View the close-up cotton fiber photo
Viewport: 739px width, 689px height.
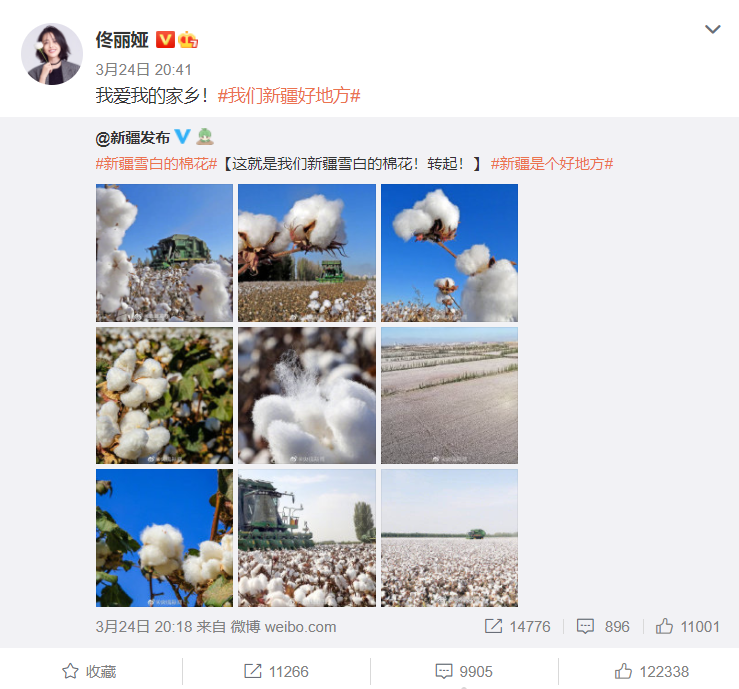[x=307, y=395]
